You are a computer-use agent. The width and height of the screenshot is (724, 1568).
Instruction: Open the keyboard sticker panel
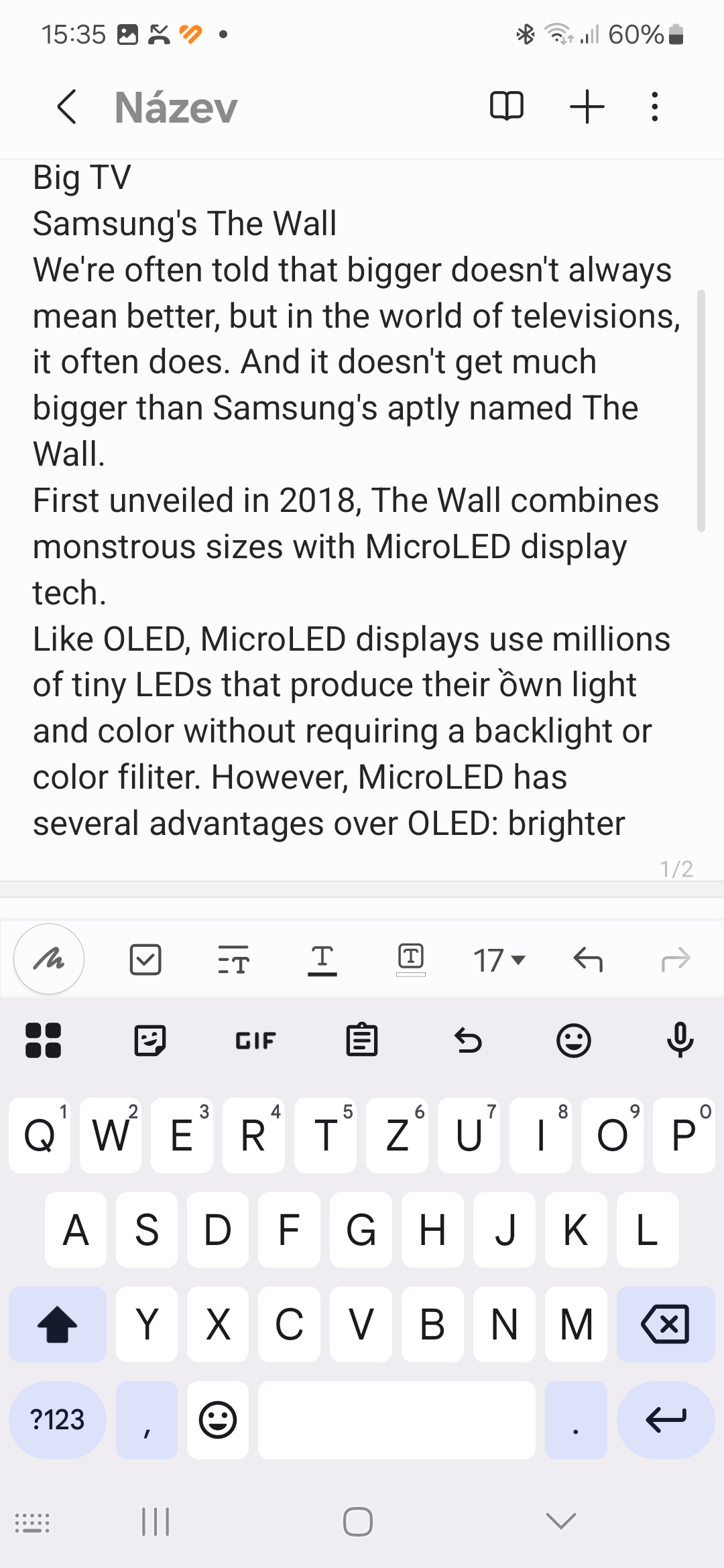pyautogui.click(x=149, y=1041)
